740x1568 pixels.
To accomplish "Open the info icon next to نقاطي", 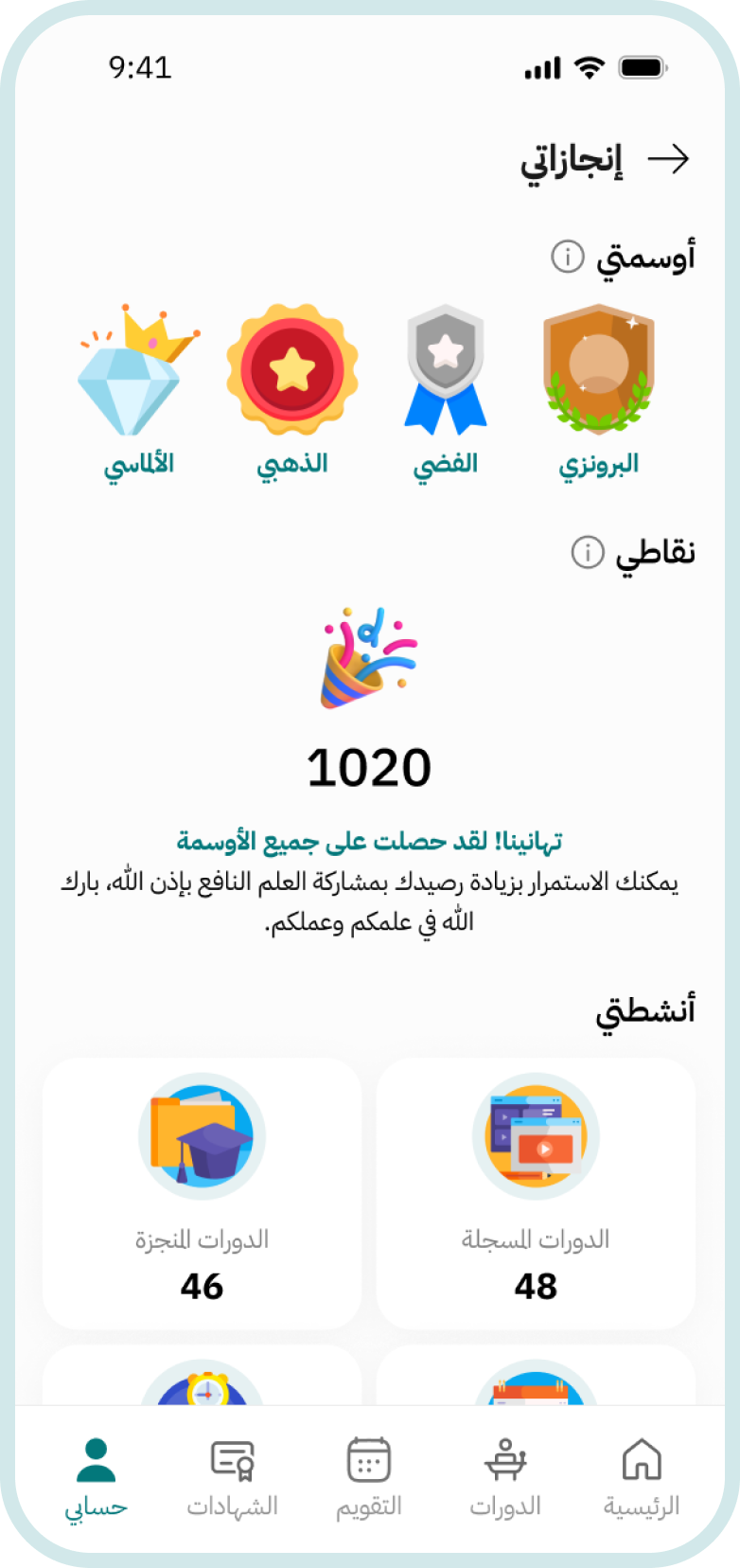I will 588,552.
